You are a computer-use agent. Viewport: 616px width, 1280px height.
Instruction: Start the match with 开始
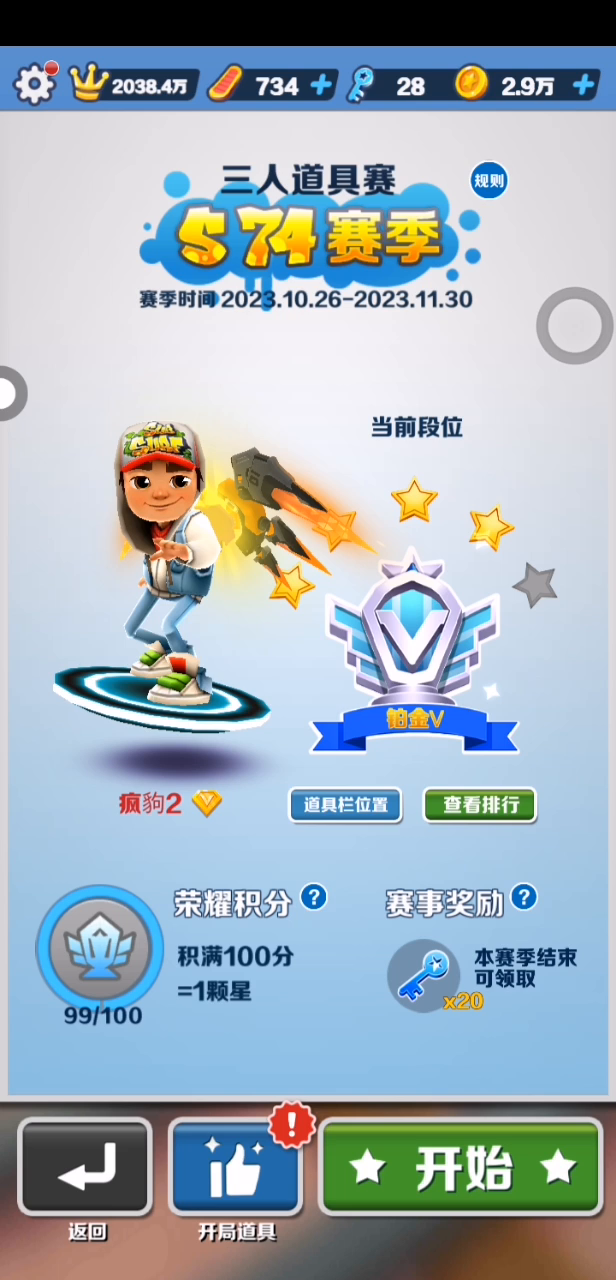(461, 1166)
